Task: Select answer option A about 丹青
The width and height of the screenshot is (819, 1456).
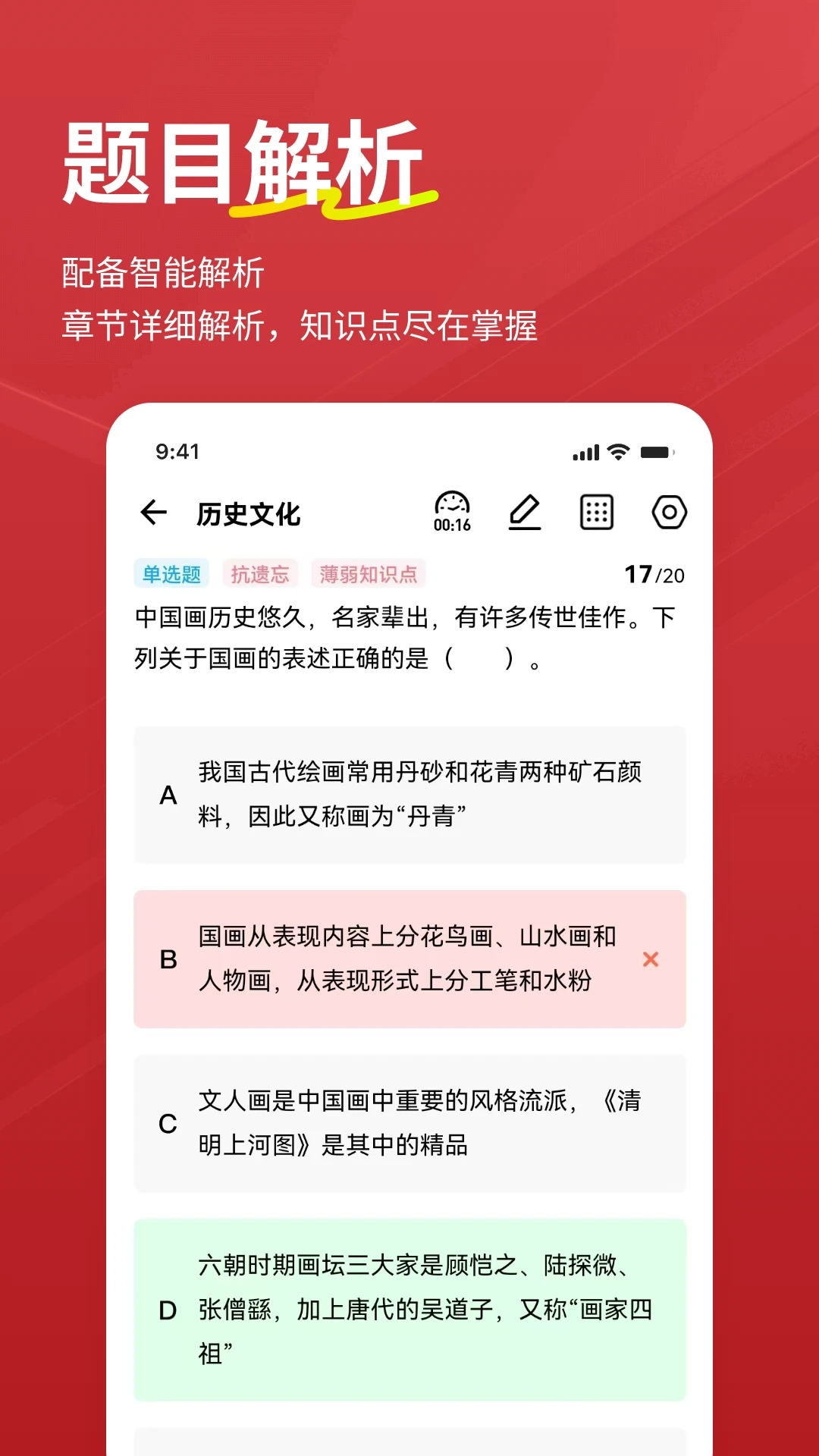Action: (409, 795)
